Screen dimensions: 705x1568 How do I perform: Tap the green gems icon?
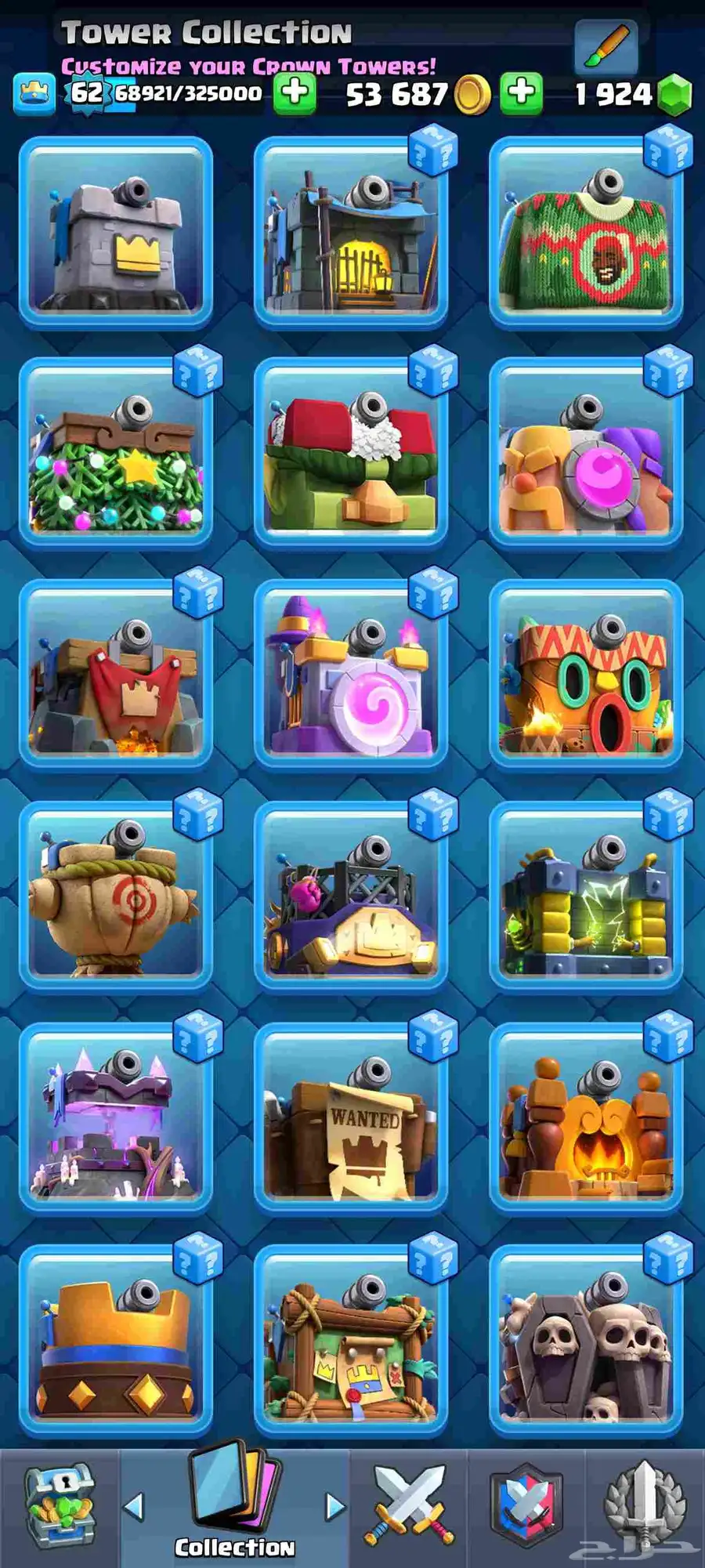pos(674,95)
